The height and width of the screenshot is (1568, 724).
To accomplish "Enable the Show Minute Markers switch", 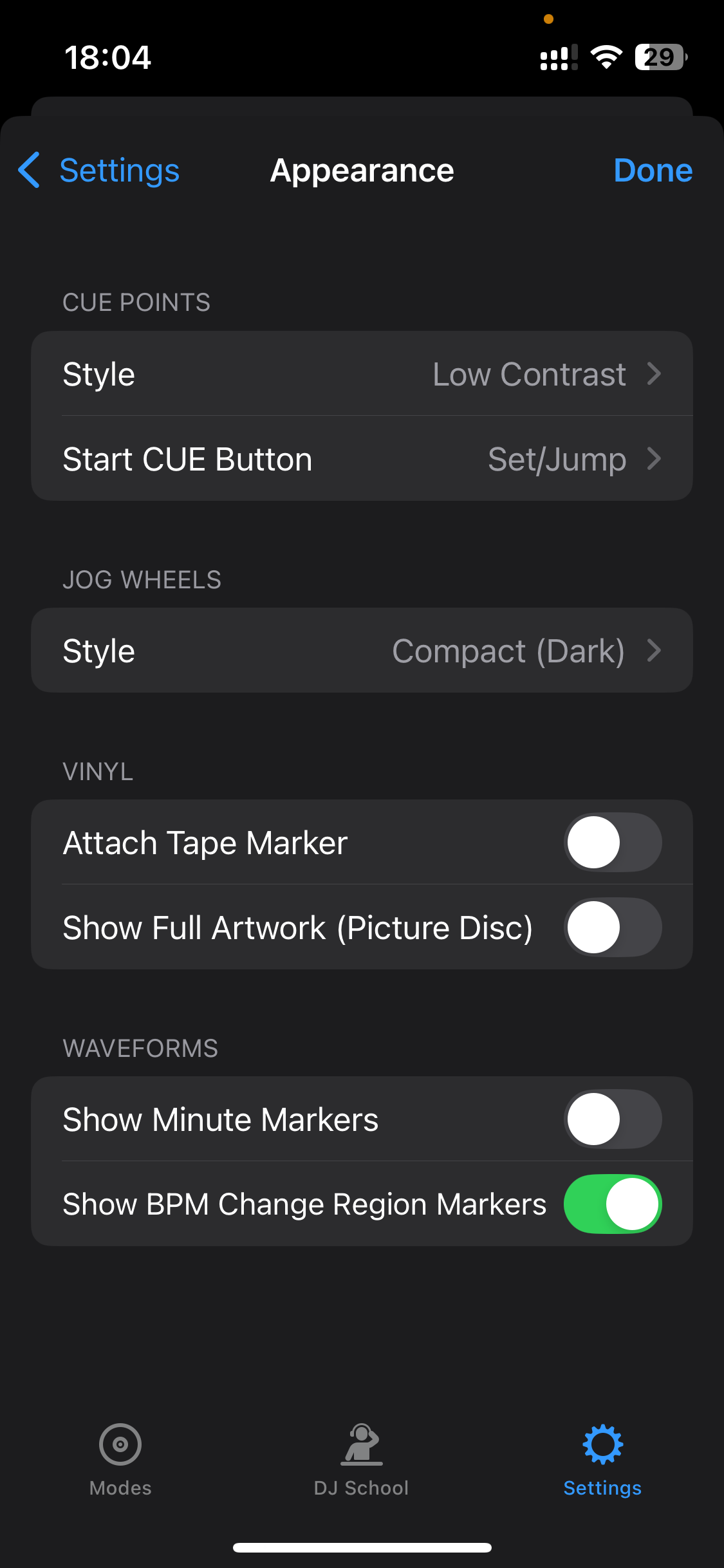I will point(612,1119).
